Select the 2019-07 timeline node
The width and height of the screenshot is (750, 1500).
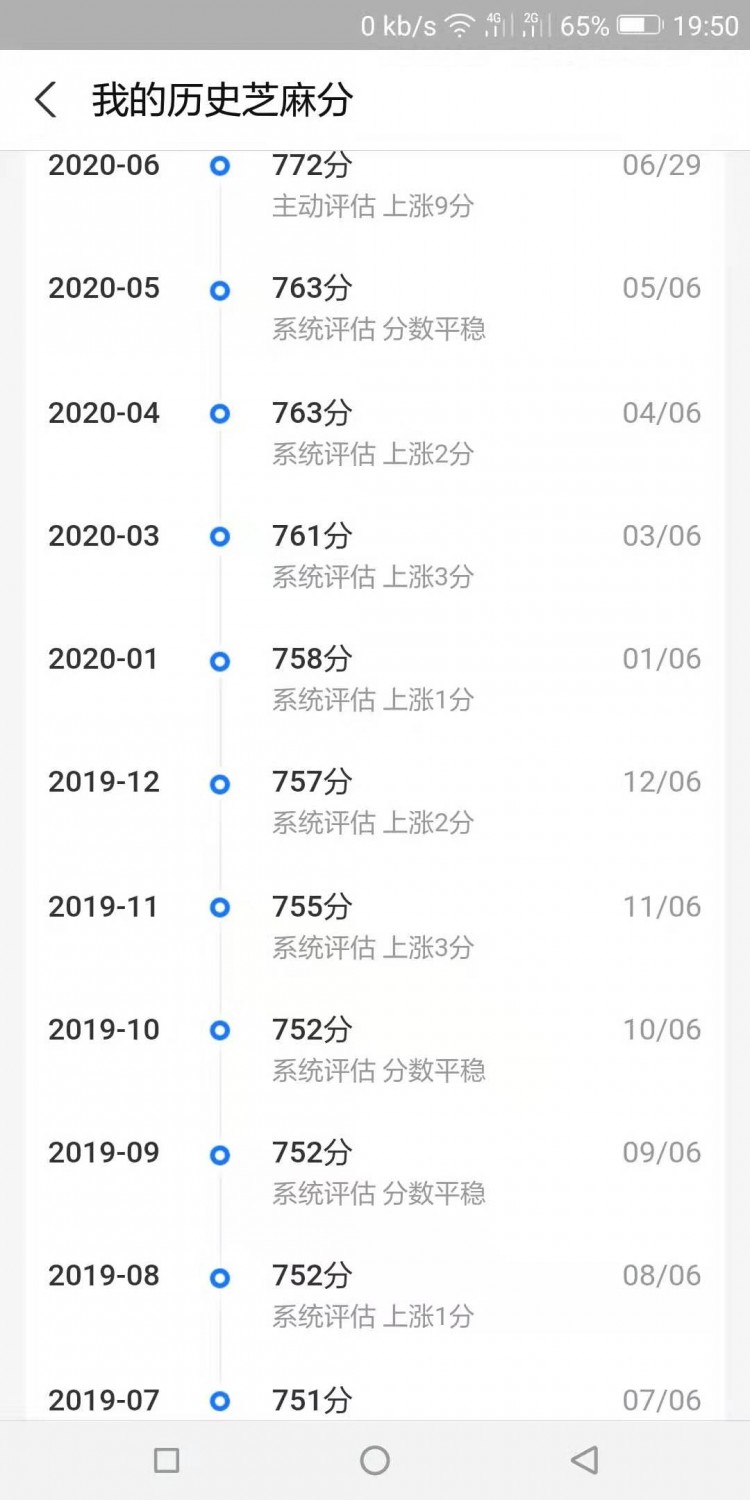pyautogui.click(x=218, y=1402)
